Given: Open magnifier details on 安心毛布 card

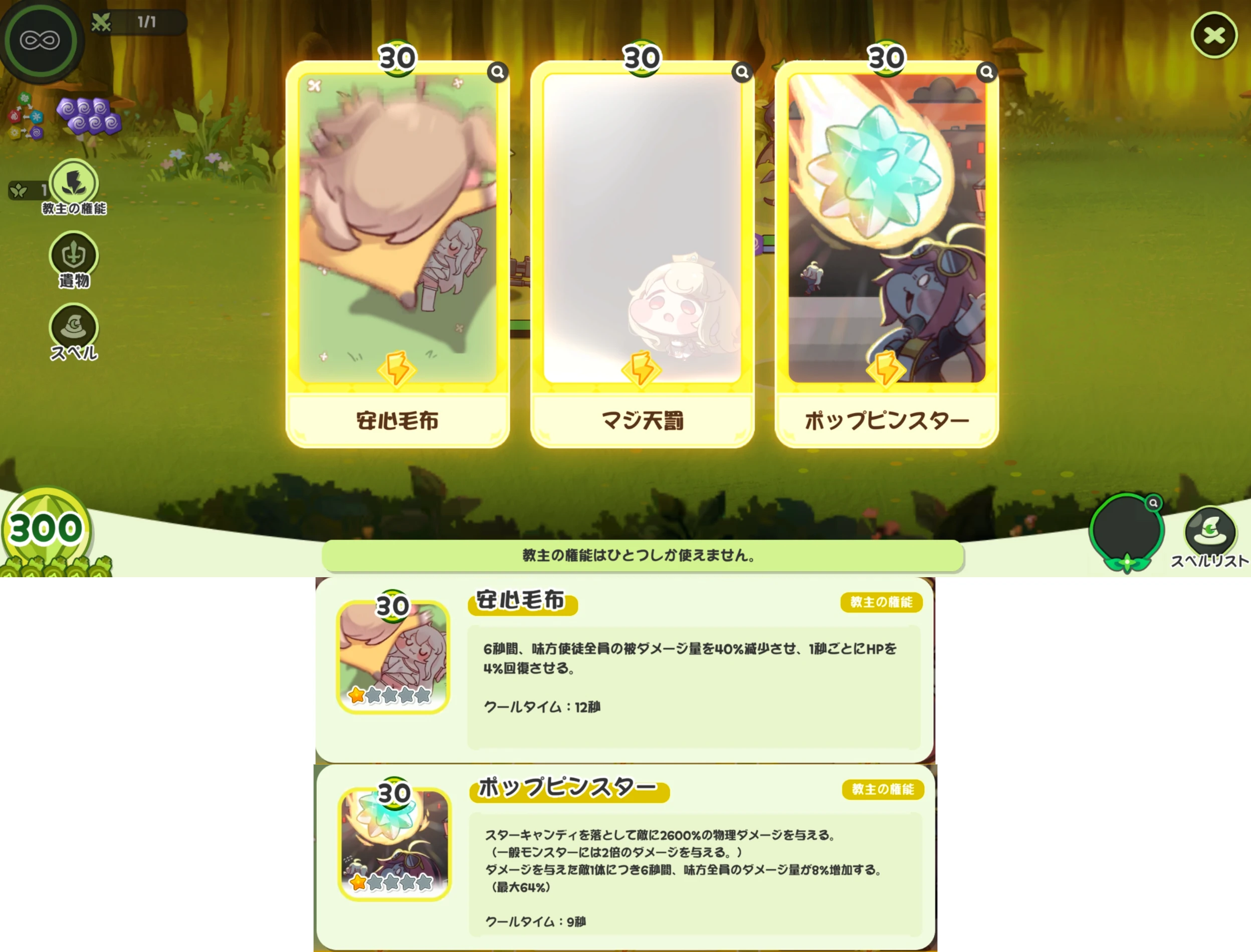Looking at the screenshot, I should point(497,72).
